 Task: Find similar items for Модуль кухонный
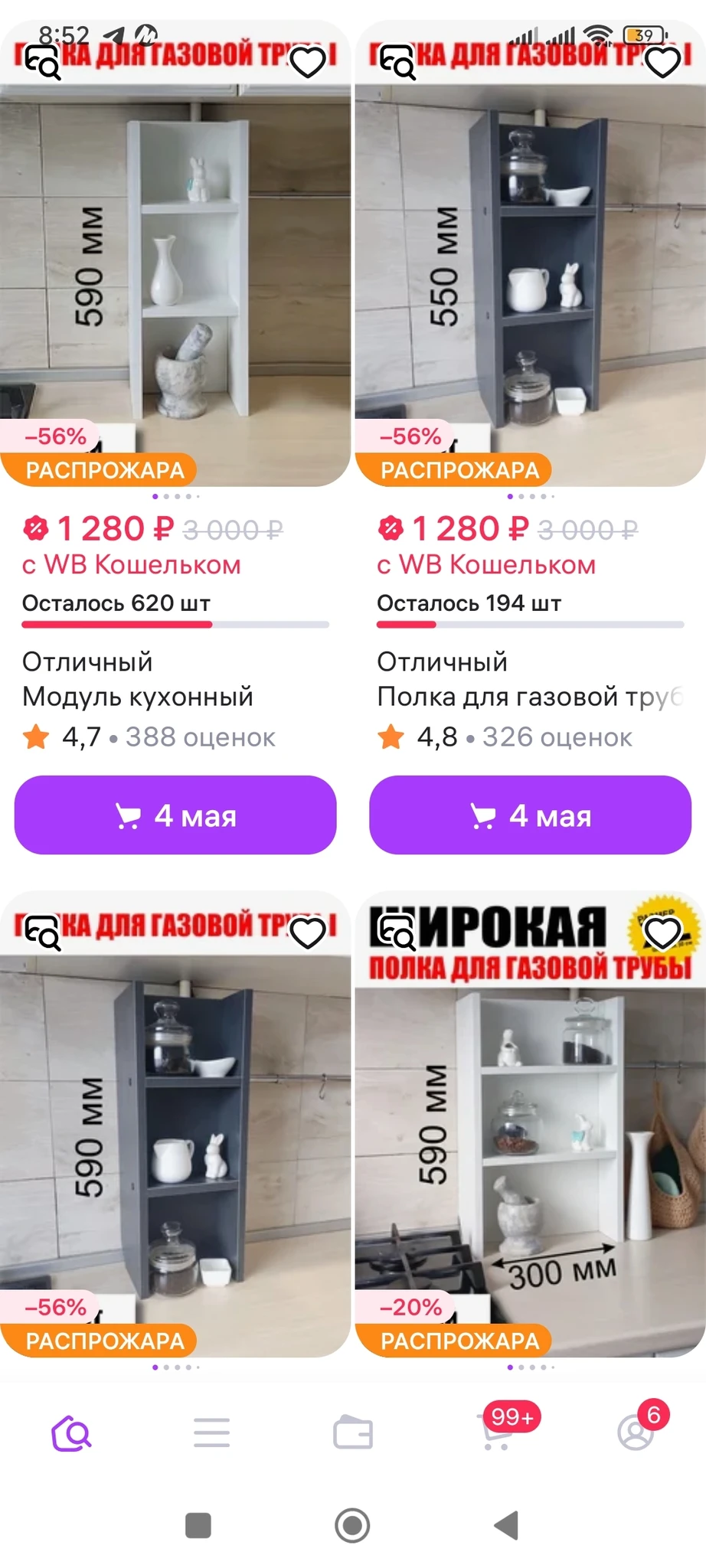(x=42, y=62)
